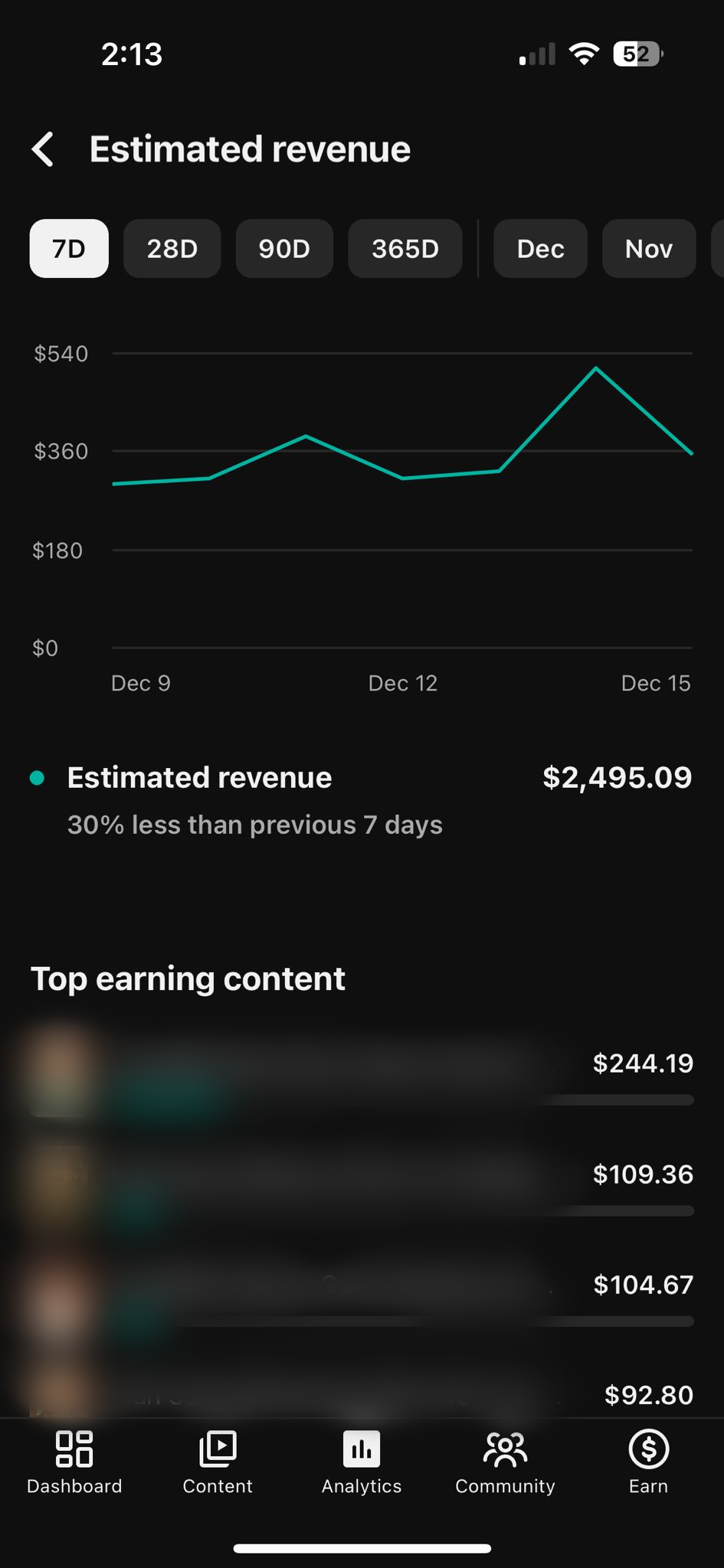
Task: Show revenue for 365D
Action: 405,249
